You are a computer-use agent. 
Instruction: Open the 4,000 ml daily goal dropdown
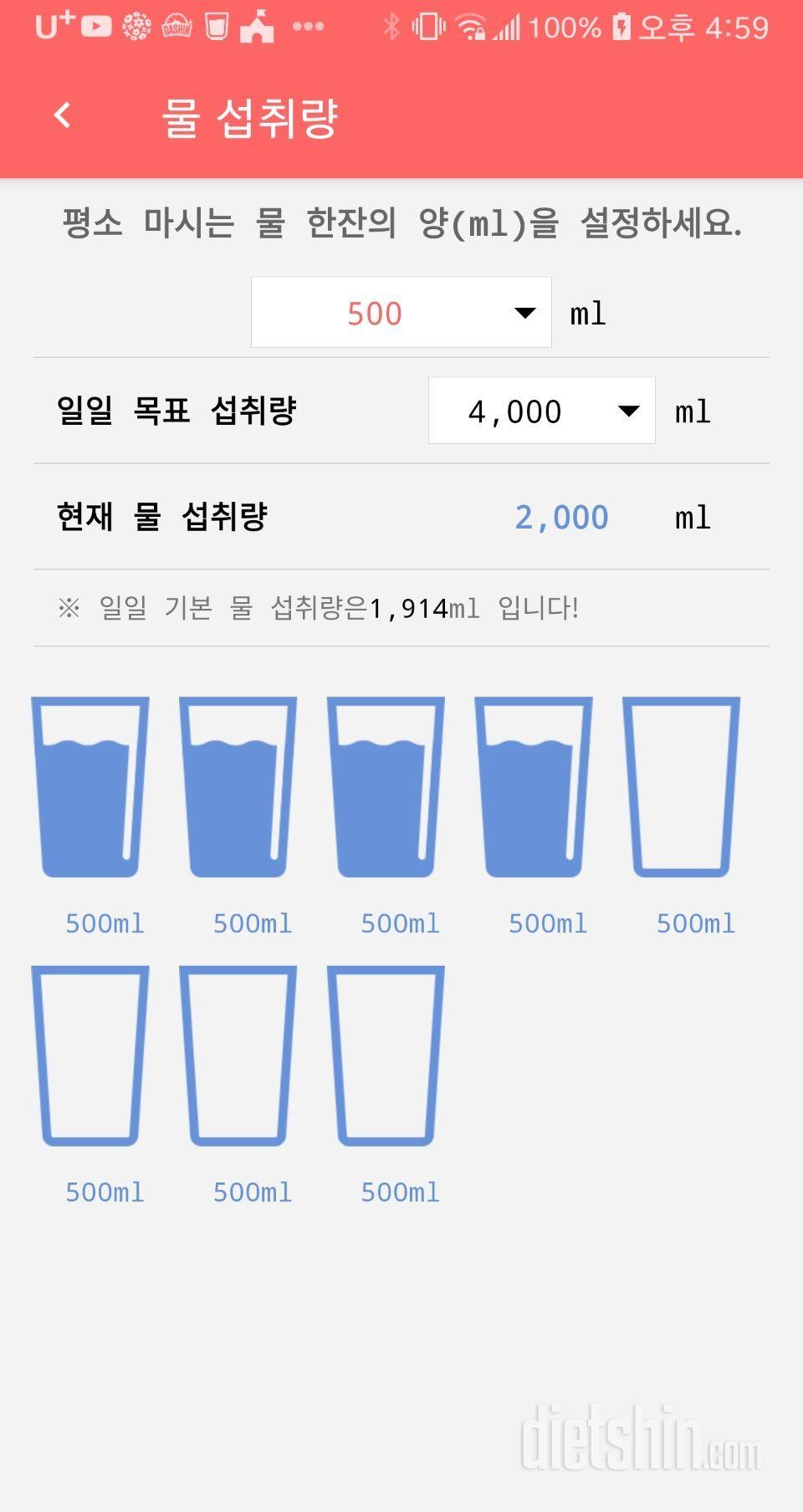point(542,411)
